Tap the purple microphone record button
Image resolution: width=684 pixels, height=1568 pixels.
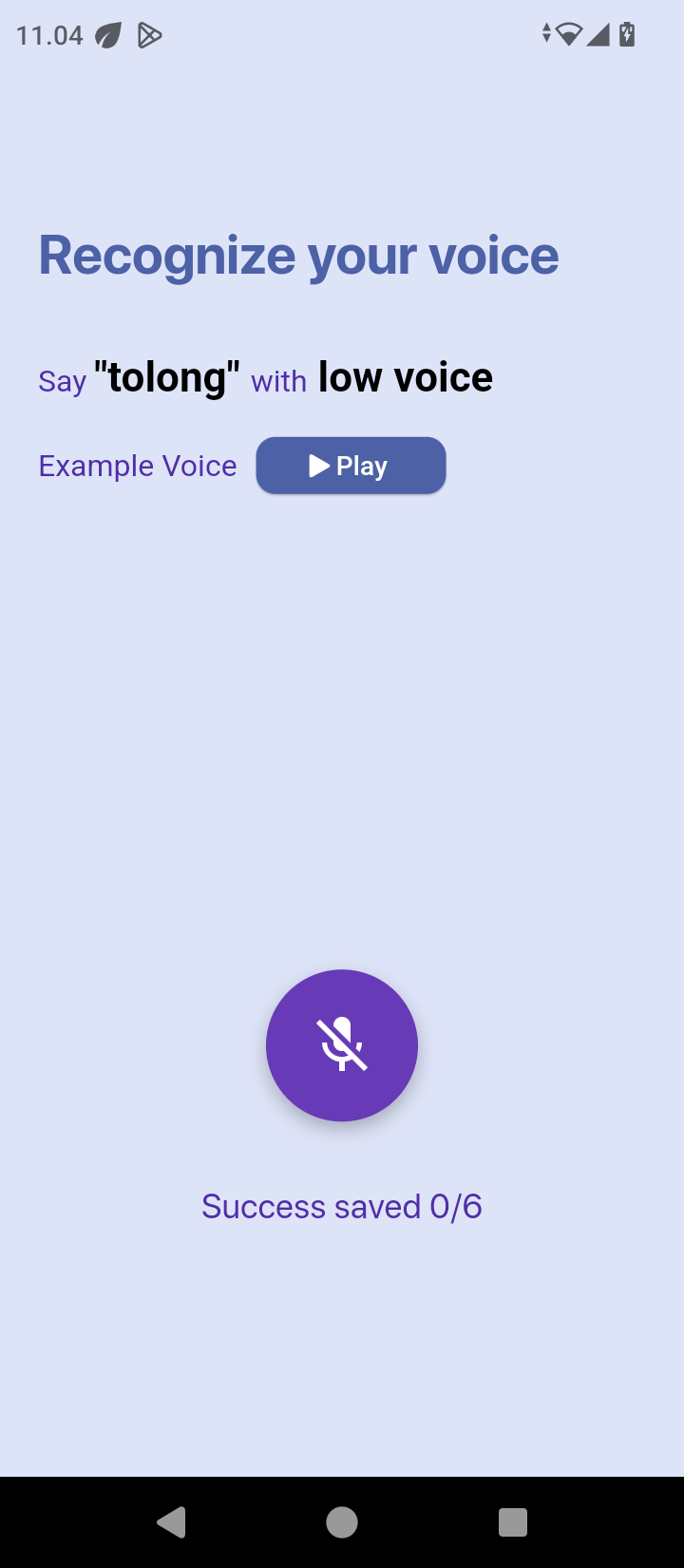click(342, 1045)
